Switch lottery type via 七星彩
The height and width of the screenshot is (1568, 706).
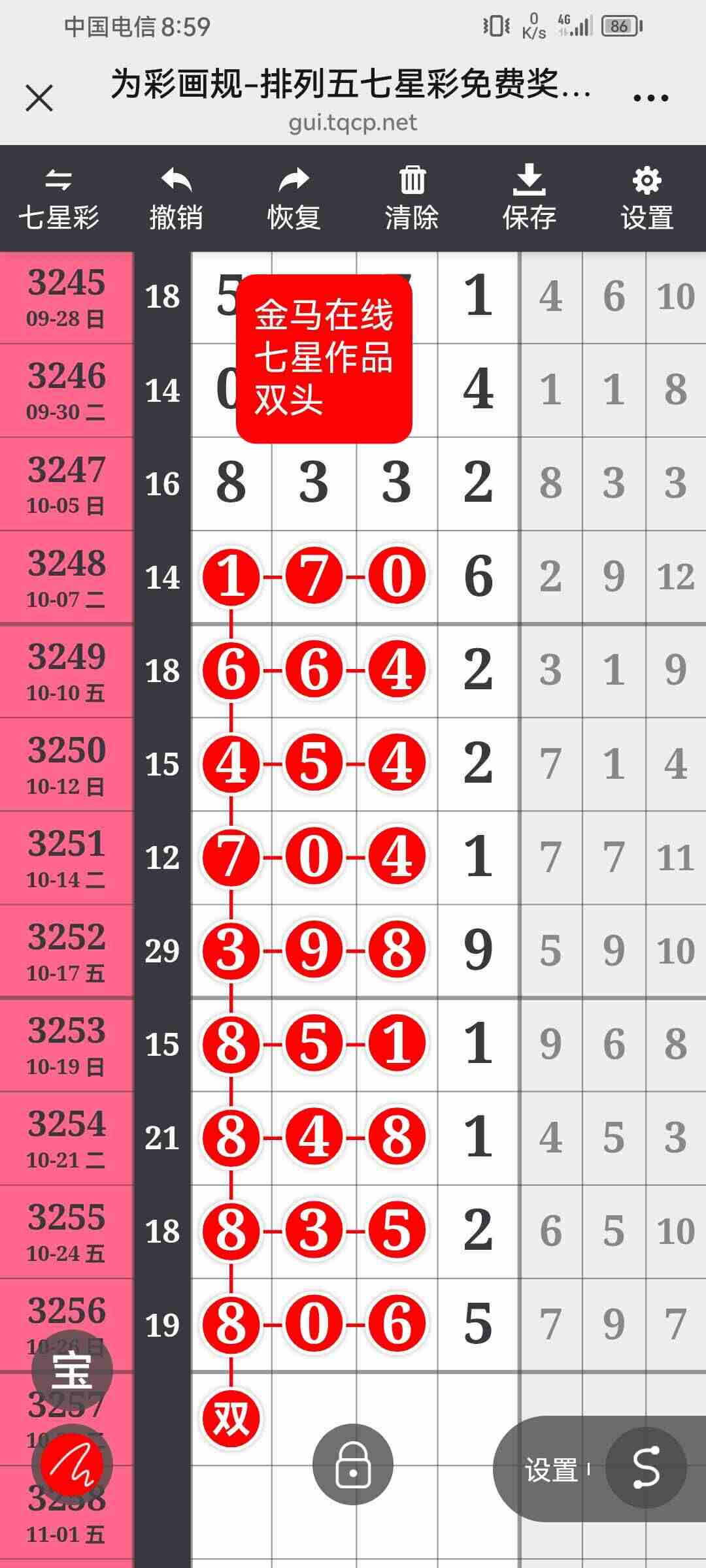[59, 199]
